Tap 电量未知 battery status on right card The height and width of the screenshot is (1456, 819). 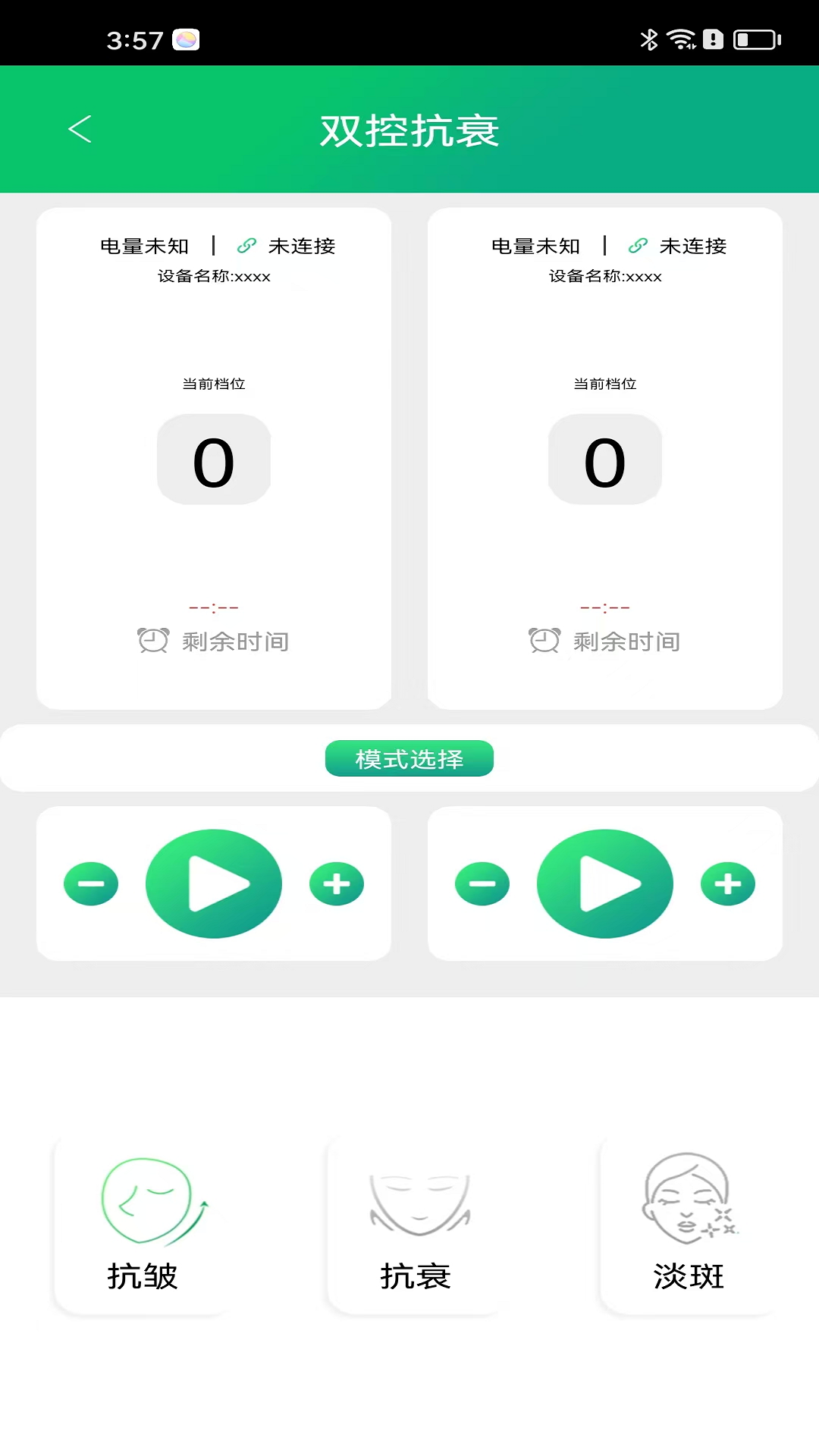pos(535,246)
